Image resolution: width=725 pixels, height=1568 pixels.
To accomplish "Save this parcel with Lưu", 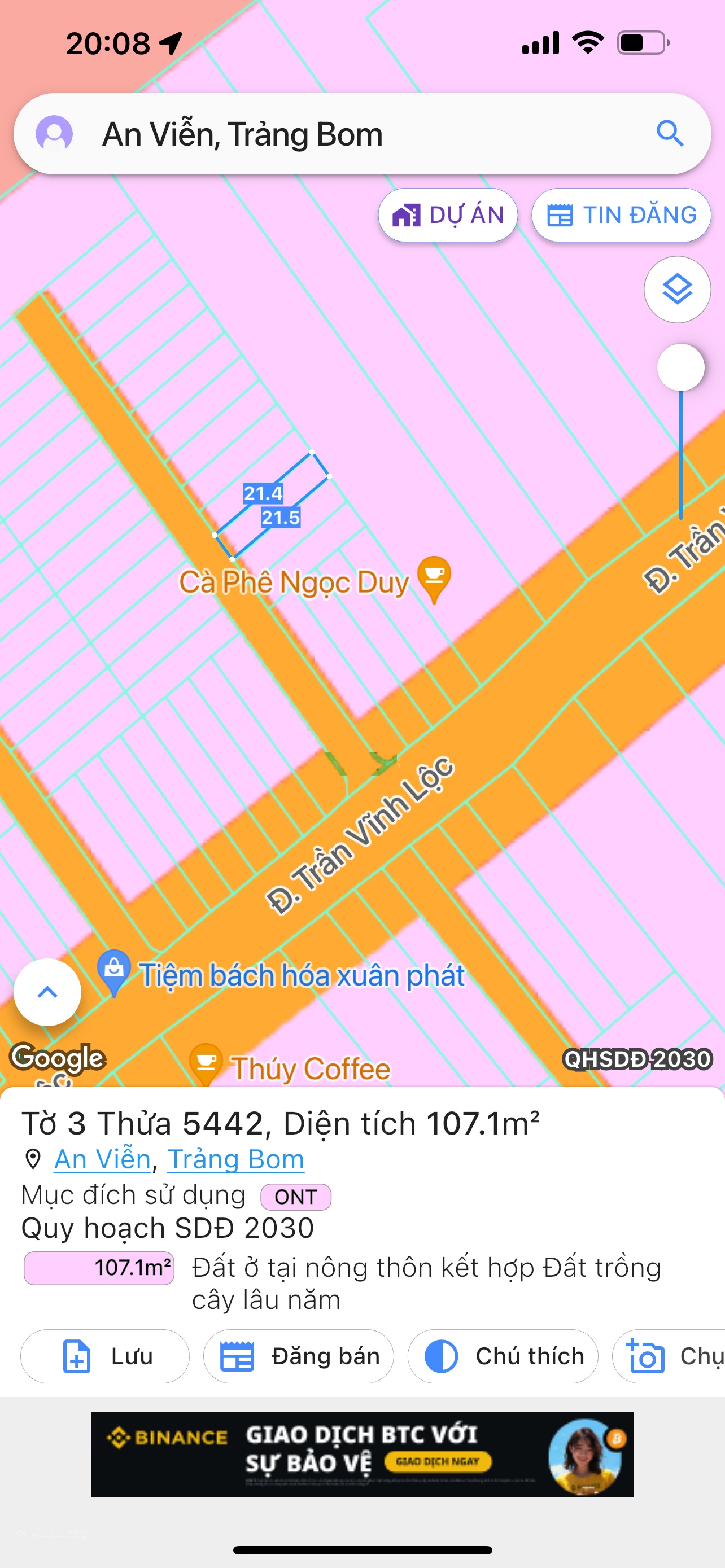I will pos(104,1356).
